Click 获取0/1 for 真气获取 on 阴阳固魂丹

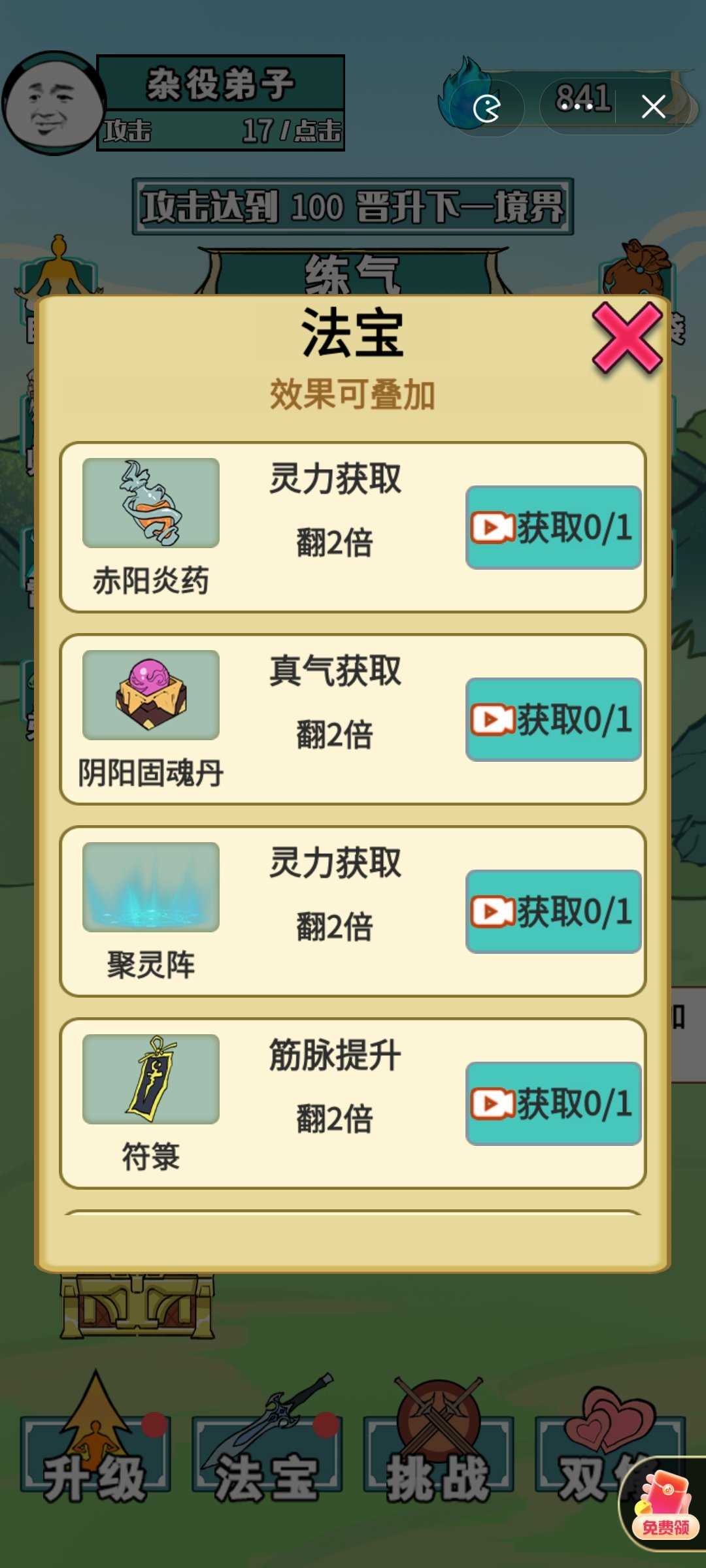553,720
